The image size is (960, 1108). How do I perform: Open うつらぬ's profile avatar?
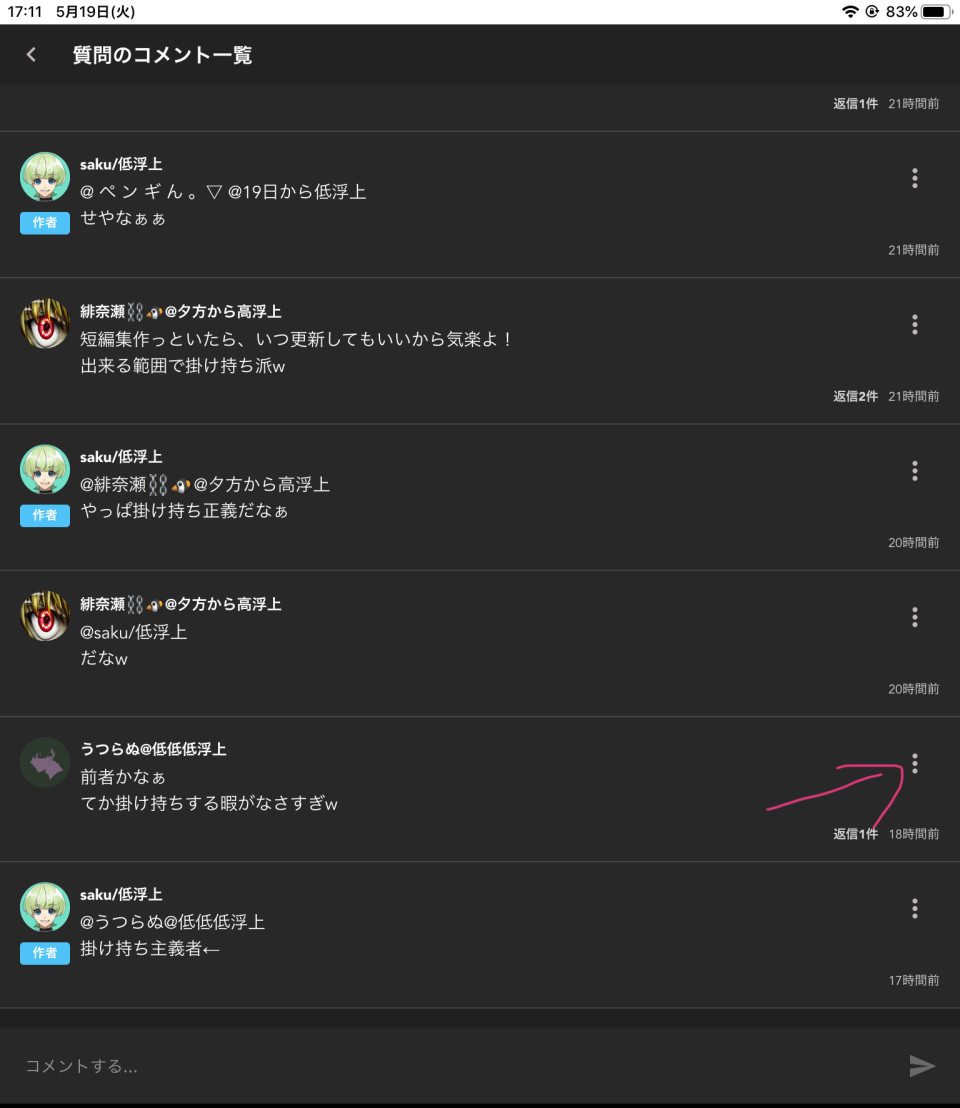click(45, 762)
